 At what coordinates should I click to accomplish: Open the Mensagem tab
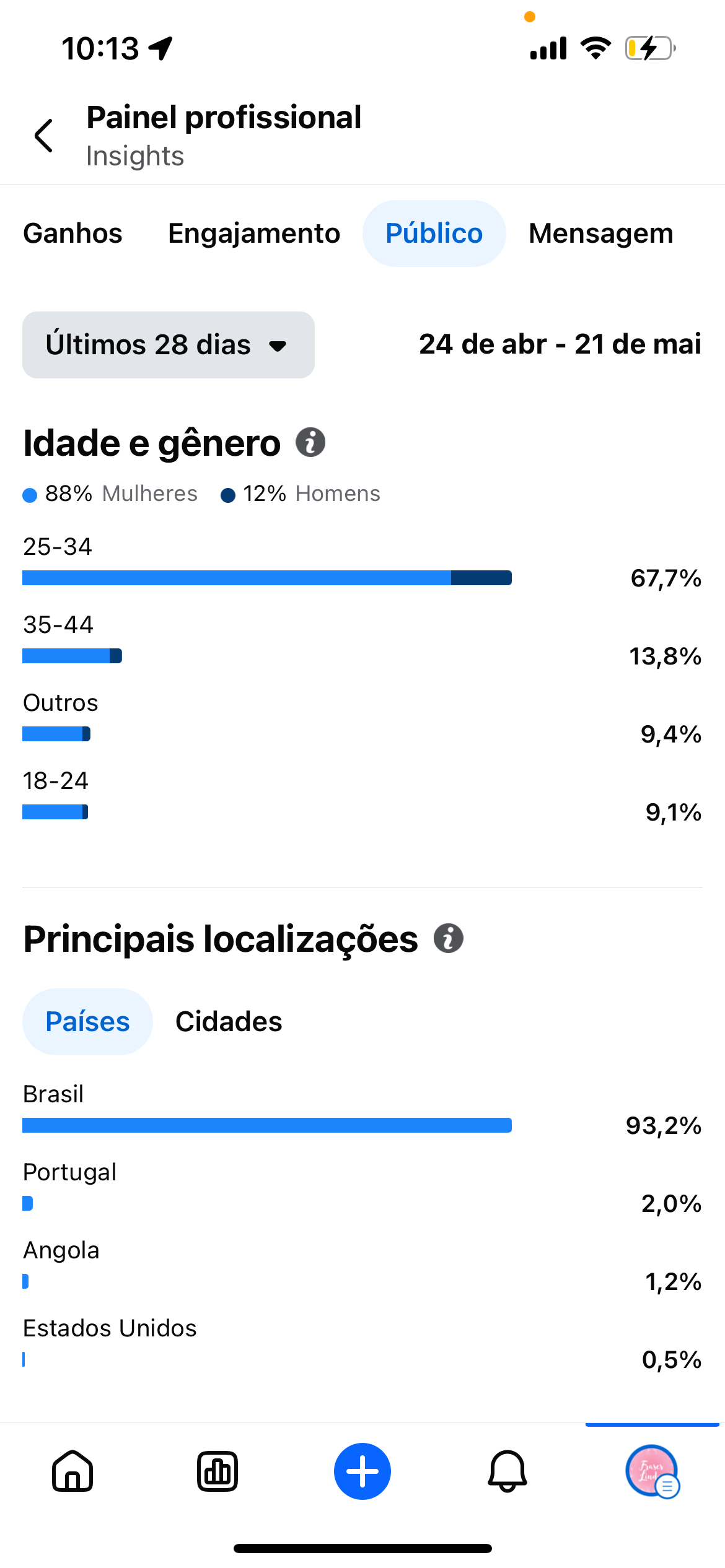pos(600,233)
